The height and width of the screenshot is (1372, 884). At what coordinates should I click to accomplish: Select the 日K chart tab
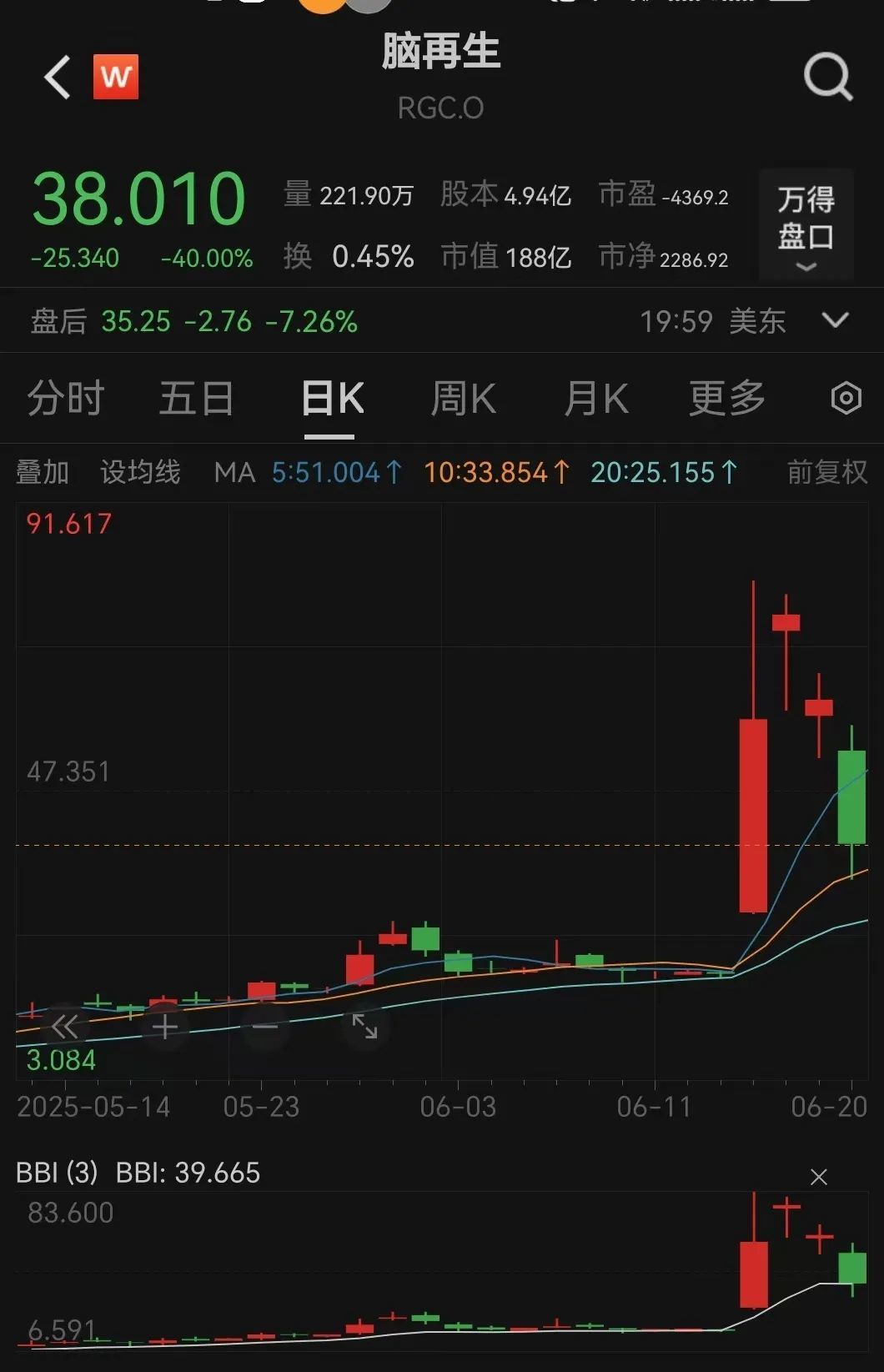pos(332,398)
